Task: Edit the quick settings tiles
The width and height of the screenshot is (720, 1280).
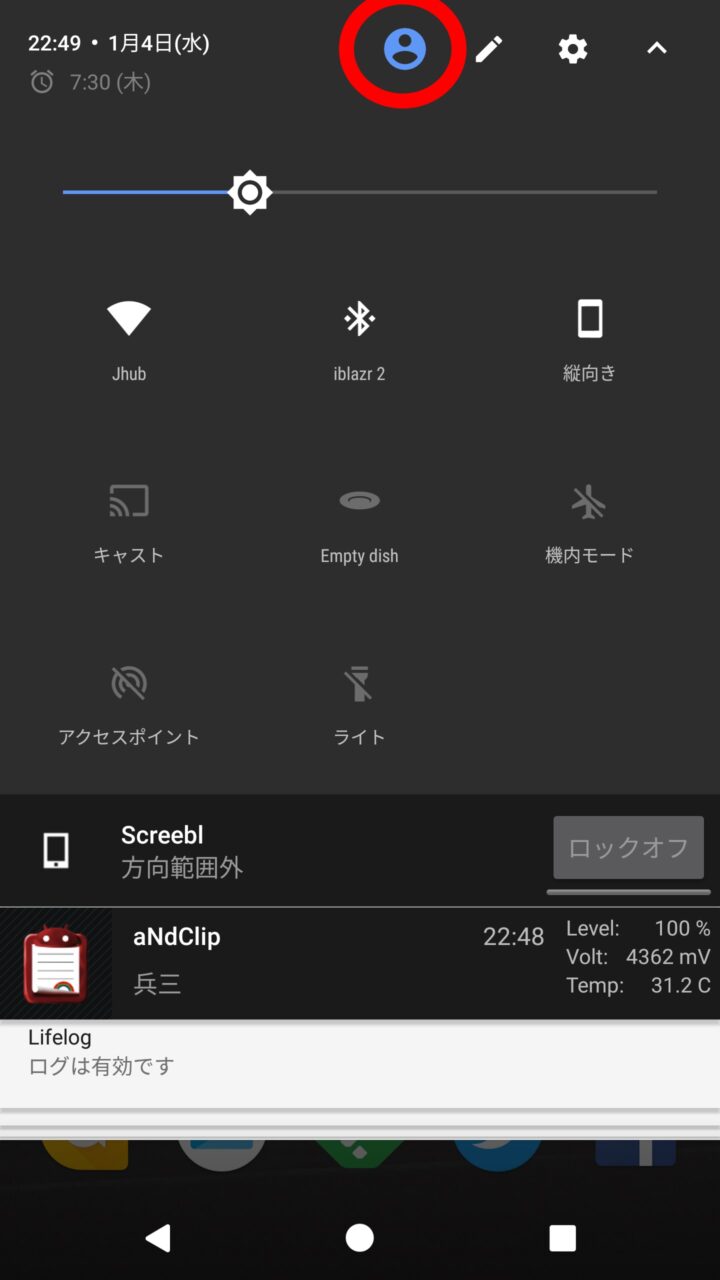Action: [x=489, y=49]
